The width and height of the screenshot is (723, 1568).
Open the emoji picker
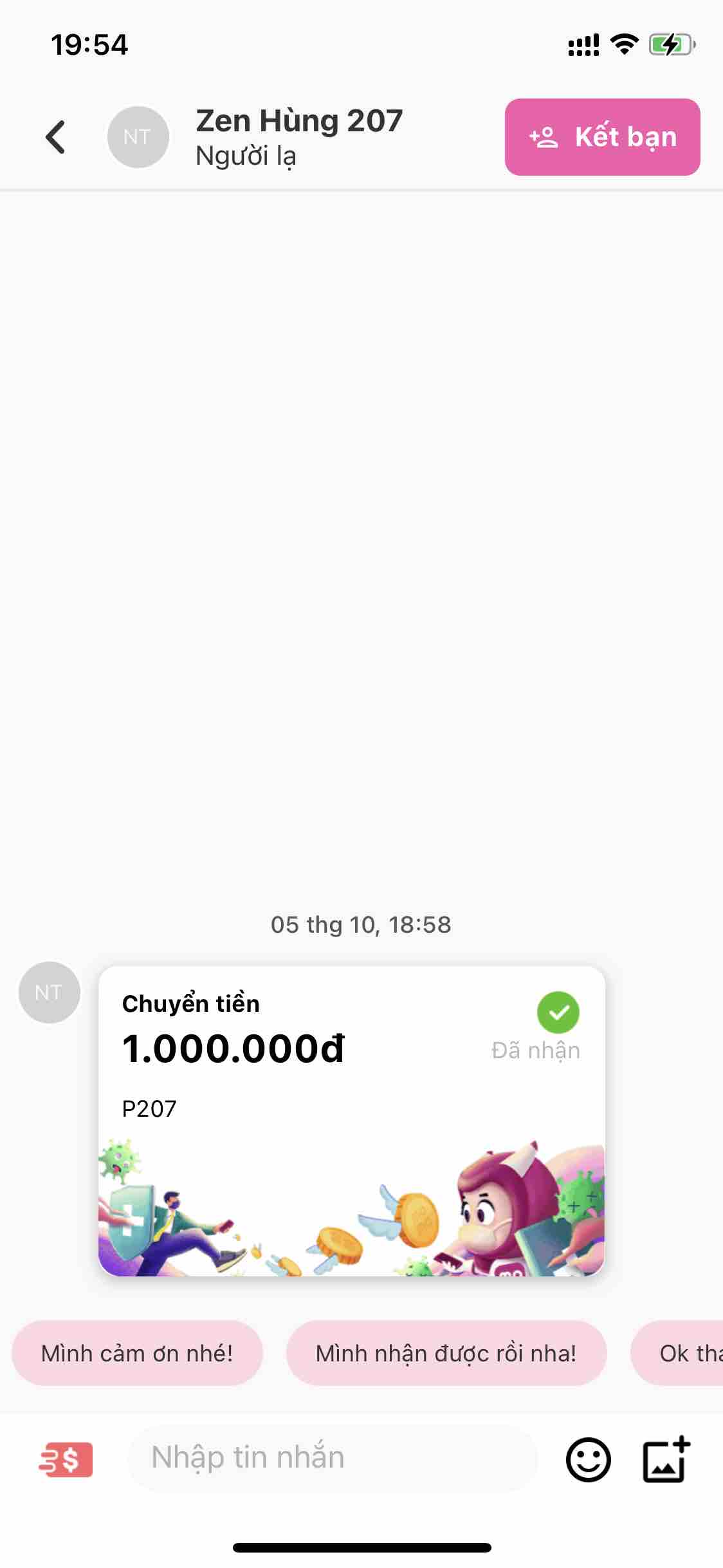pos(588,1459)
